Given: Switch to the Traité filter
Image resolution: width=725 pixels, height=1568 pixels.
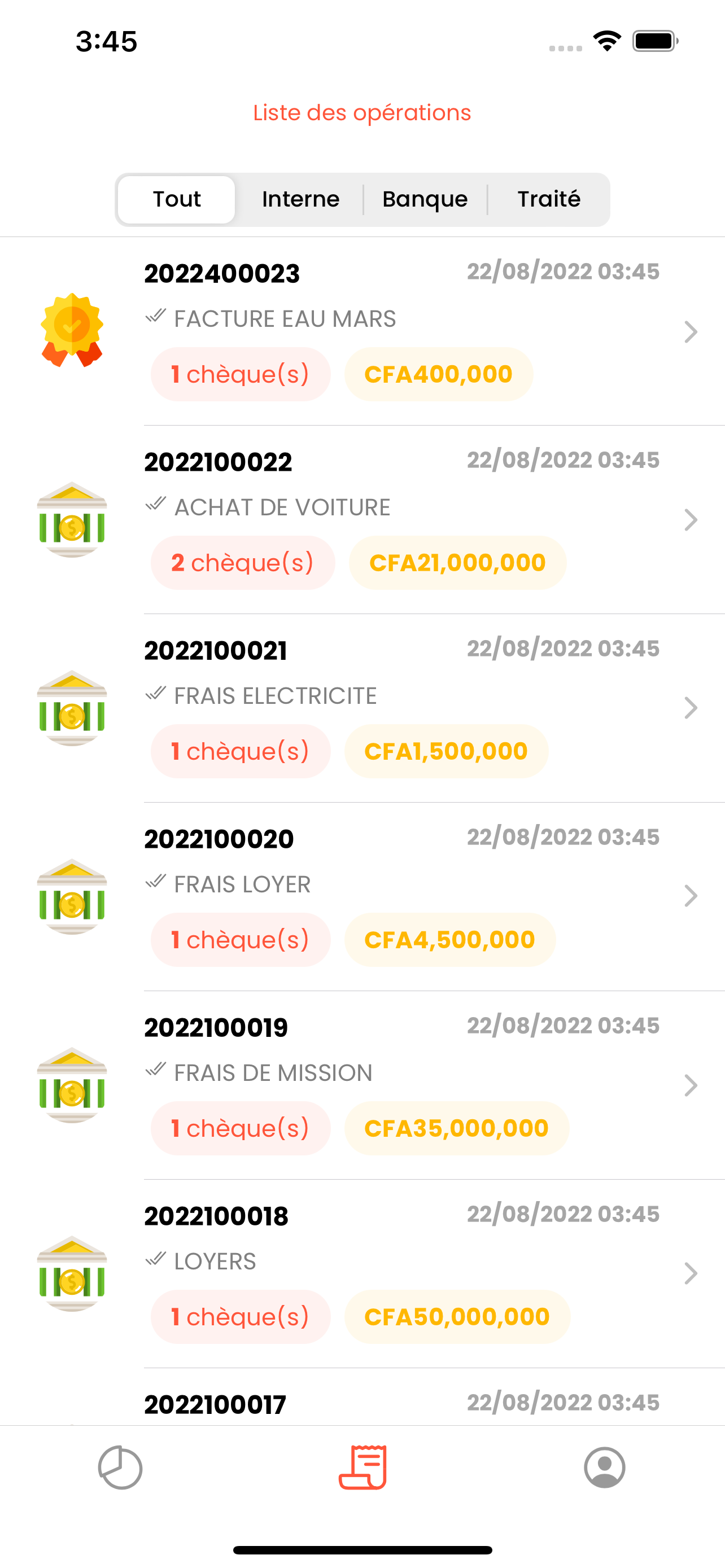Looking at the screenshot, I should [x=548, y=200].
